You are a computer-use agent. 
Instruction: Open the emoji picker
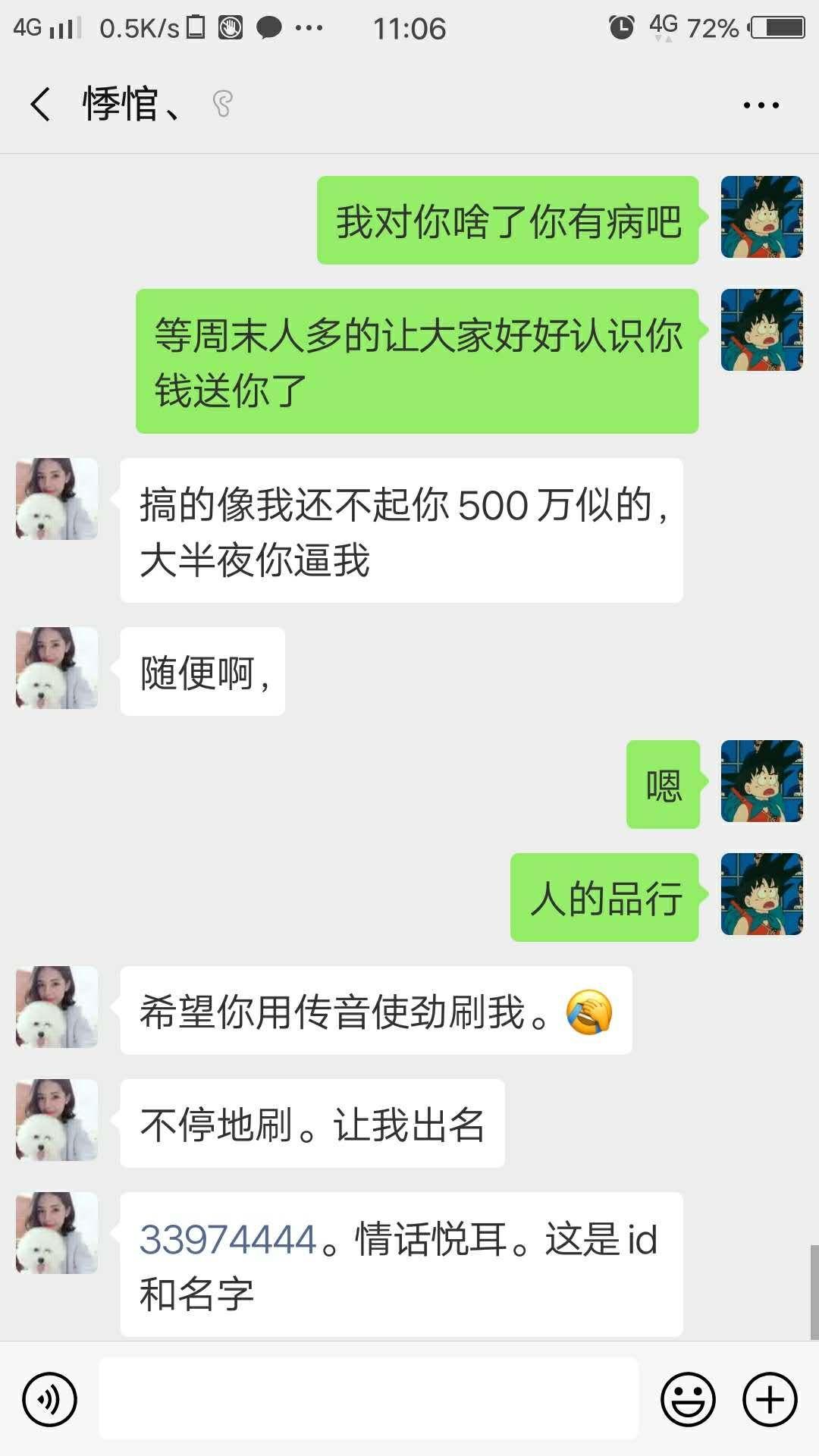(688, 1399)
